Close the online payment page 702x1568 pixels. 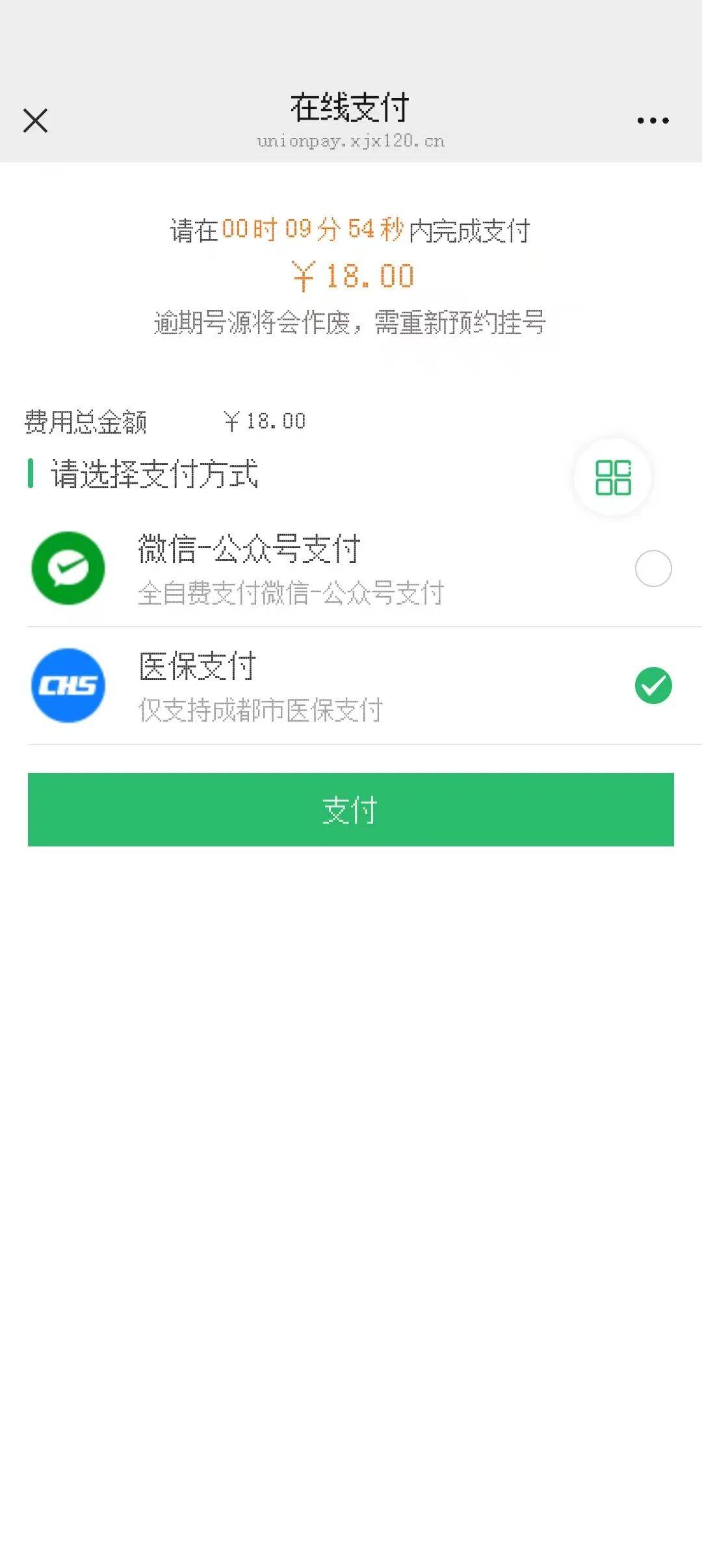click(x=35, y=121)
